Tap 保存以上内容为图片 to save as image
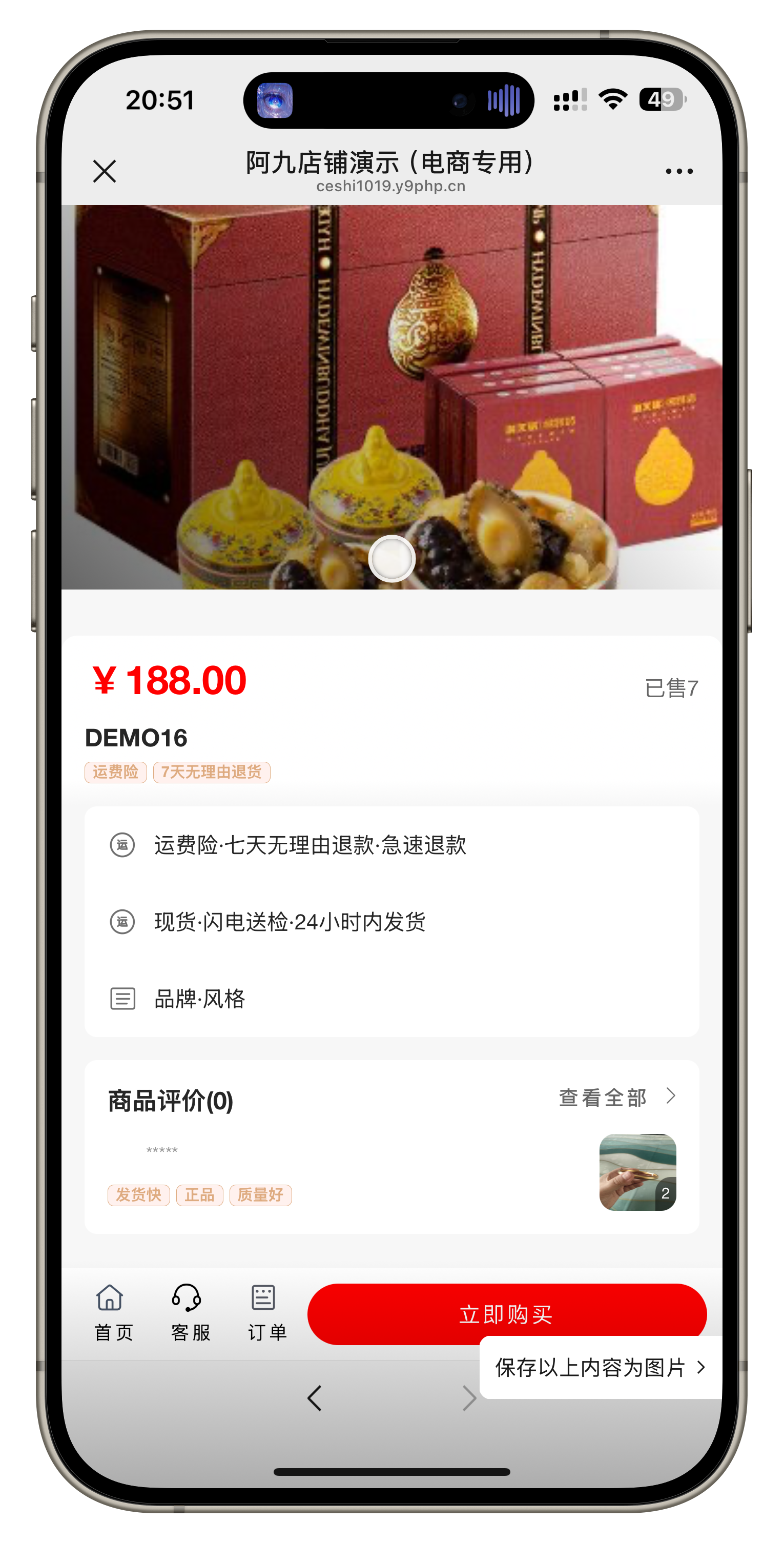784x1543 pixels. [x=600, y=1368]
